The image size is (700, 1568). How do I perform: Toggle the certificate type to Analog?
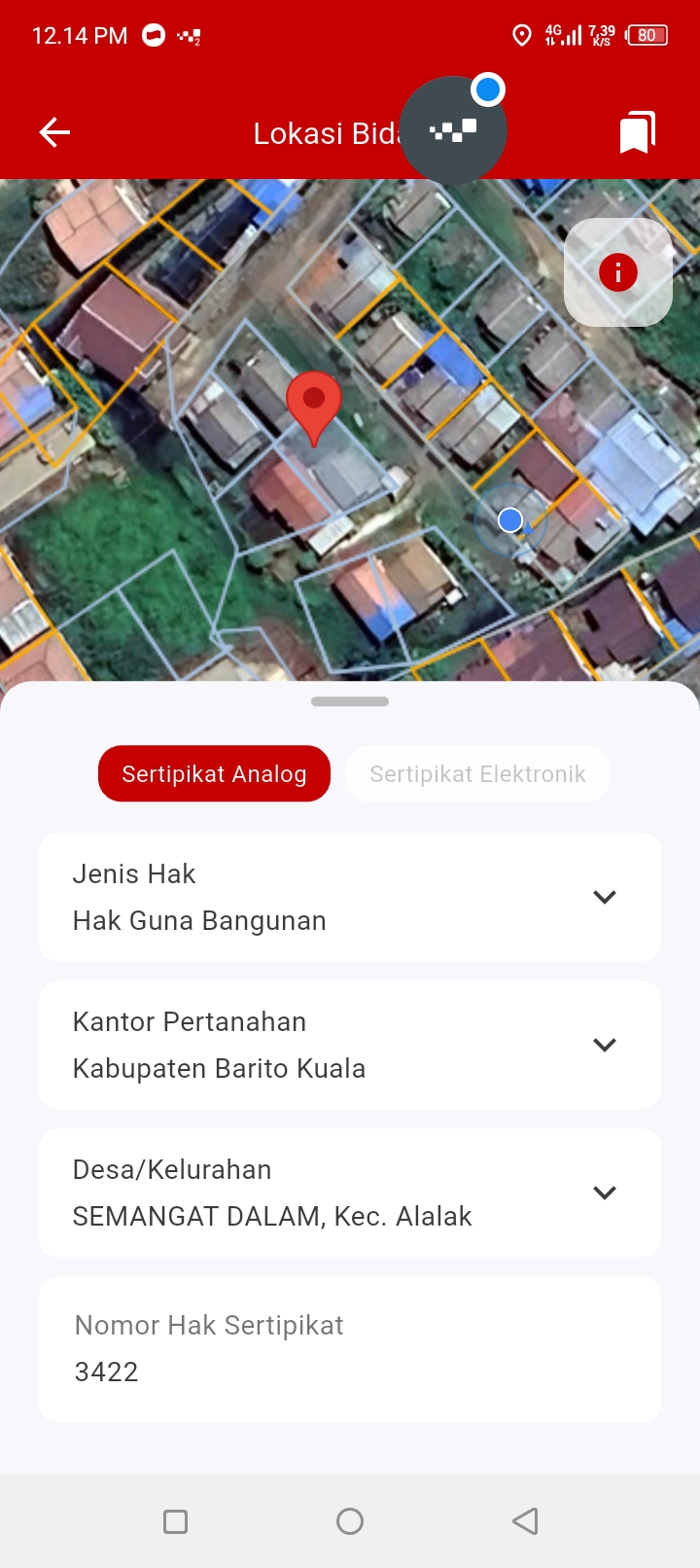(214, 773)
